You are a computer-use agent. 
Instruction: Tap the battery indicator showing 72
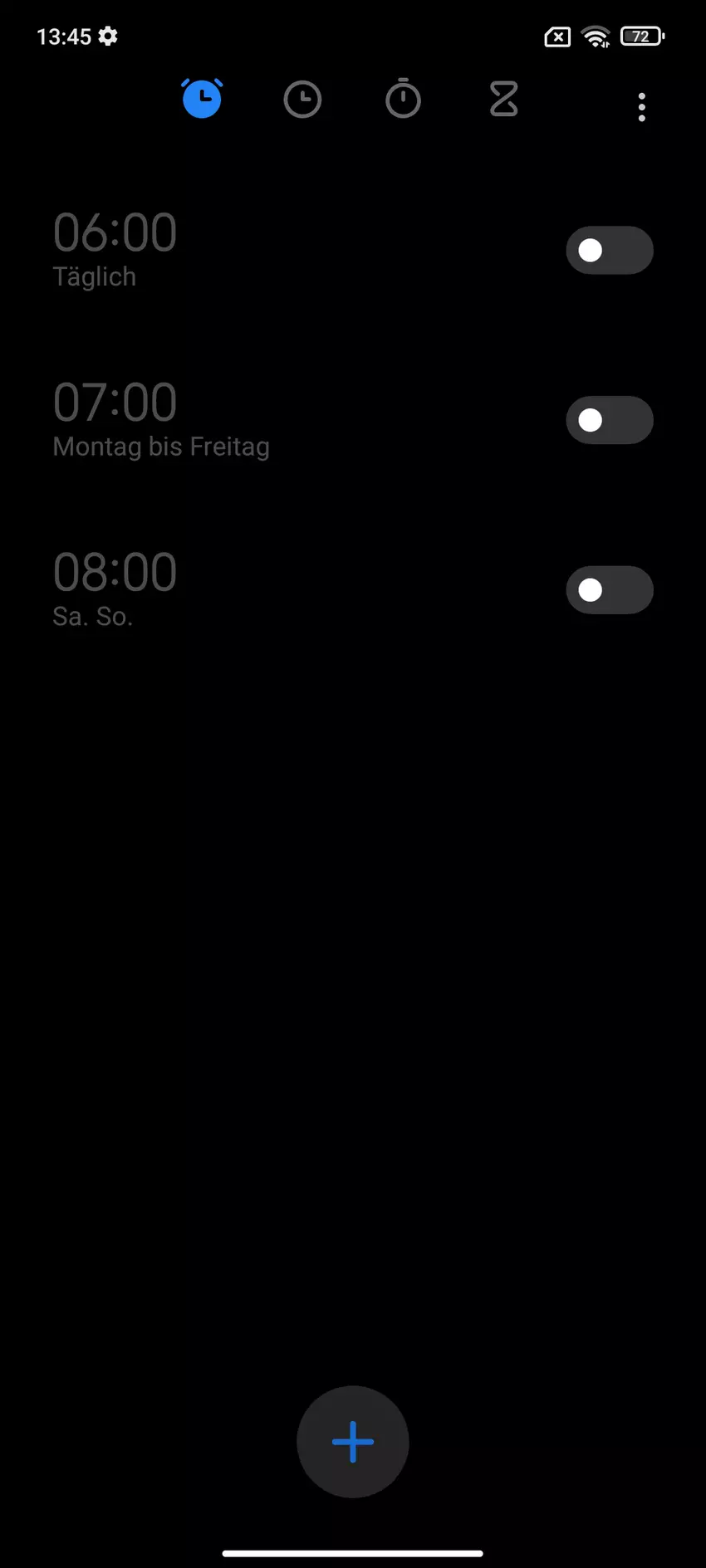point(641,36)
